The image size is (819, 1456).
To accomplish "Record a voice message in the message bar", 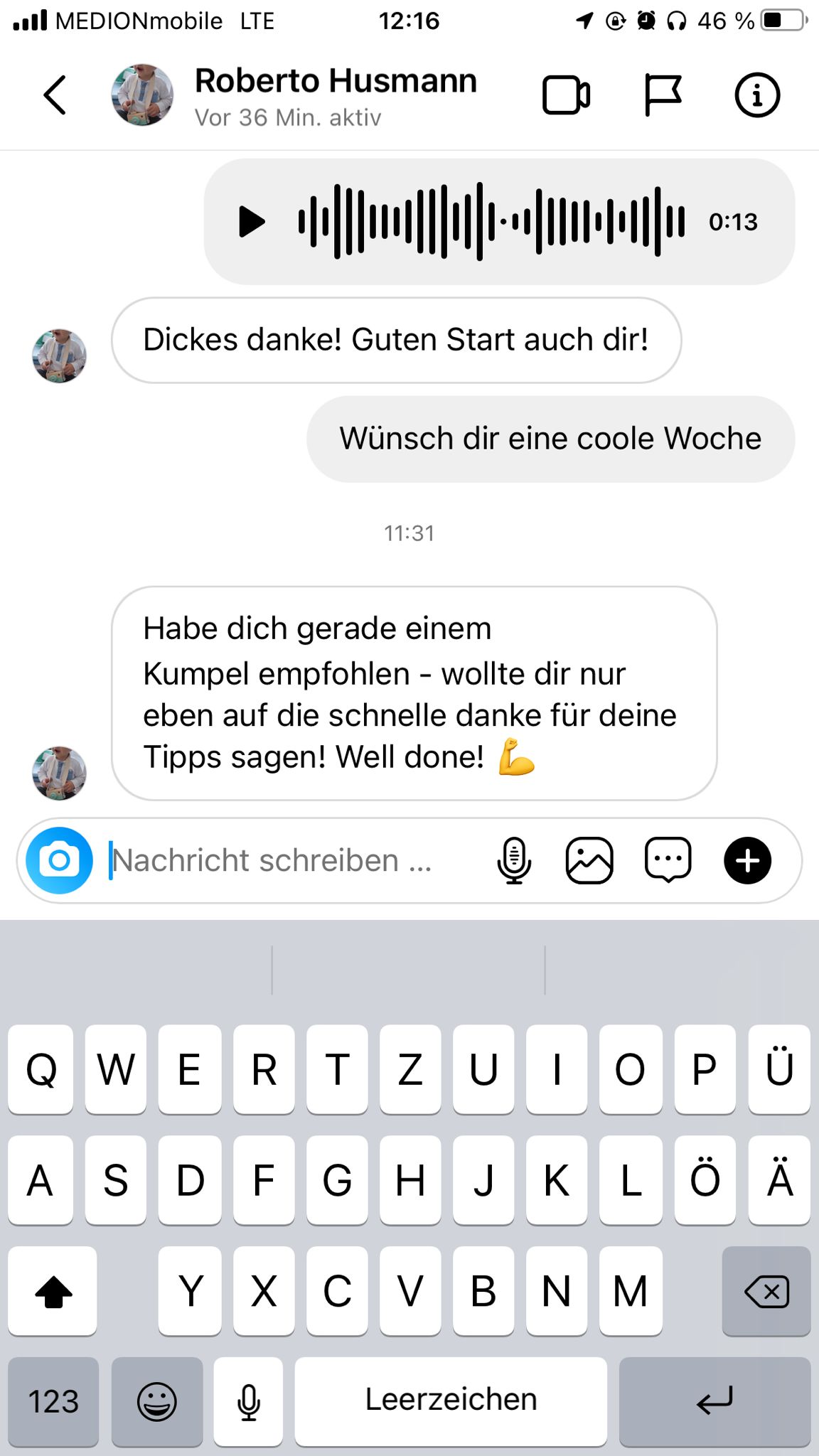I will [513, 860].
